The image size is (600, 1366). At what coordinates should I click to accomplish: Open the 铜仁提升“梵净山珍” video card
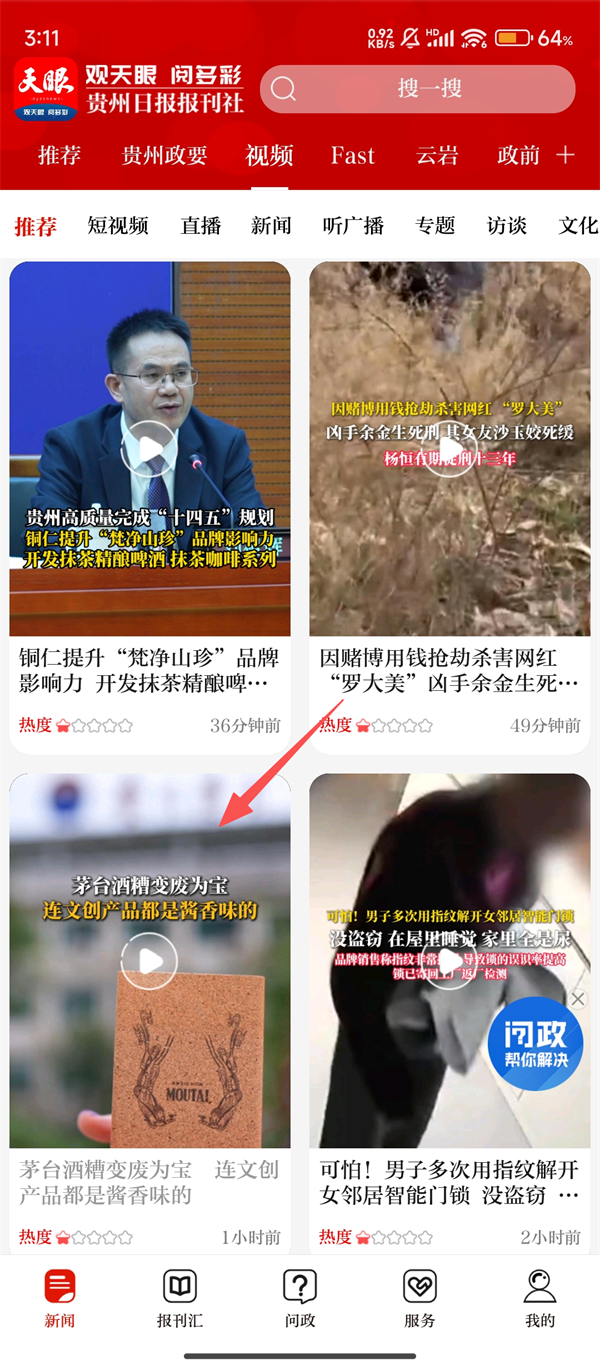click(x=150, y=448)
